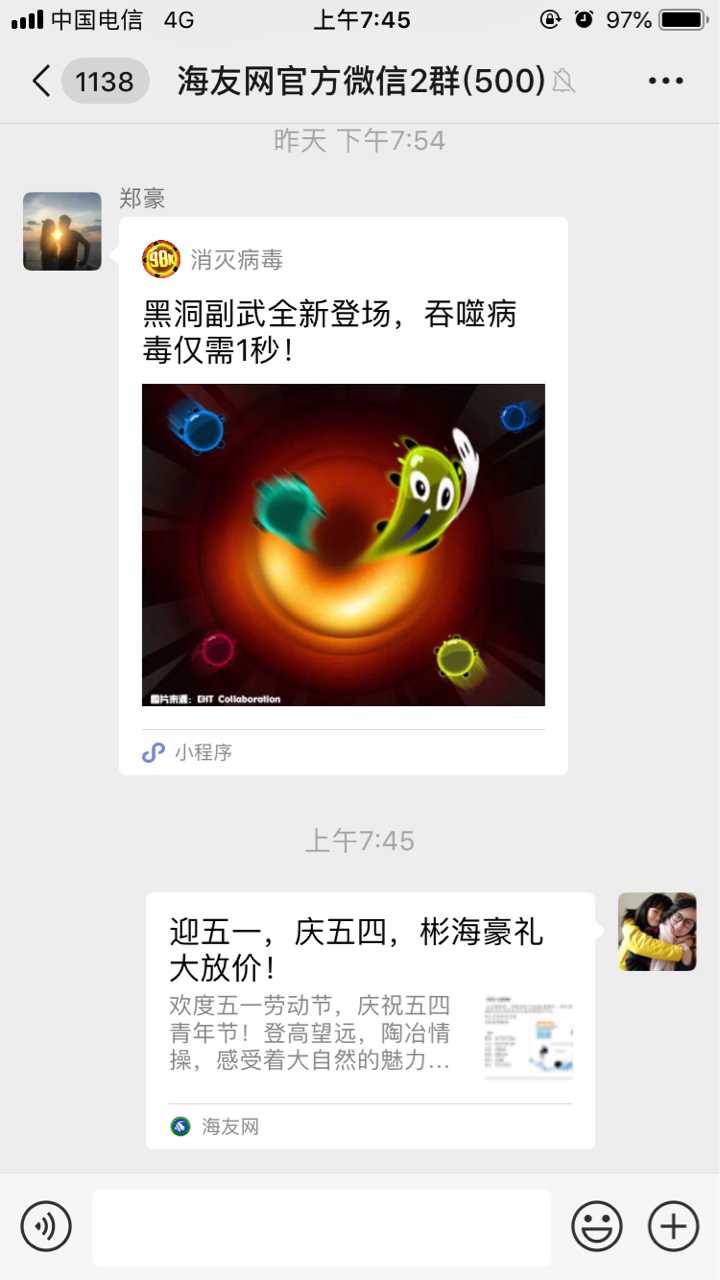The height and width of the screenshot is (1280, 720).
Task: Open the plus attachments menu
Action: pos(673,1226)
